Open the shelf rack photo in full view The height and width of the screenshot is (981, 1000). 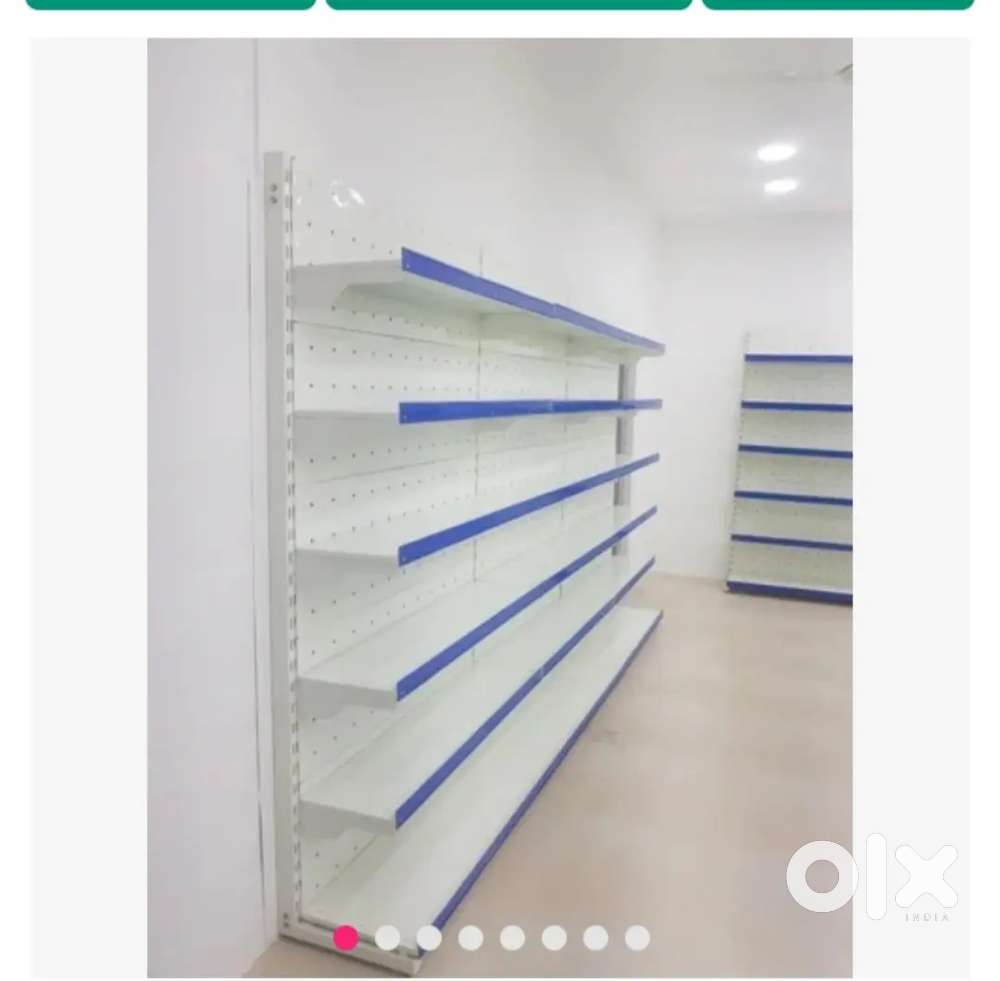(500, 500)
